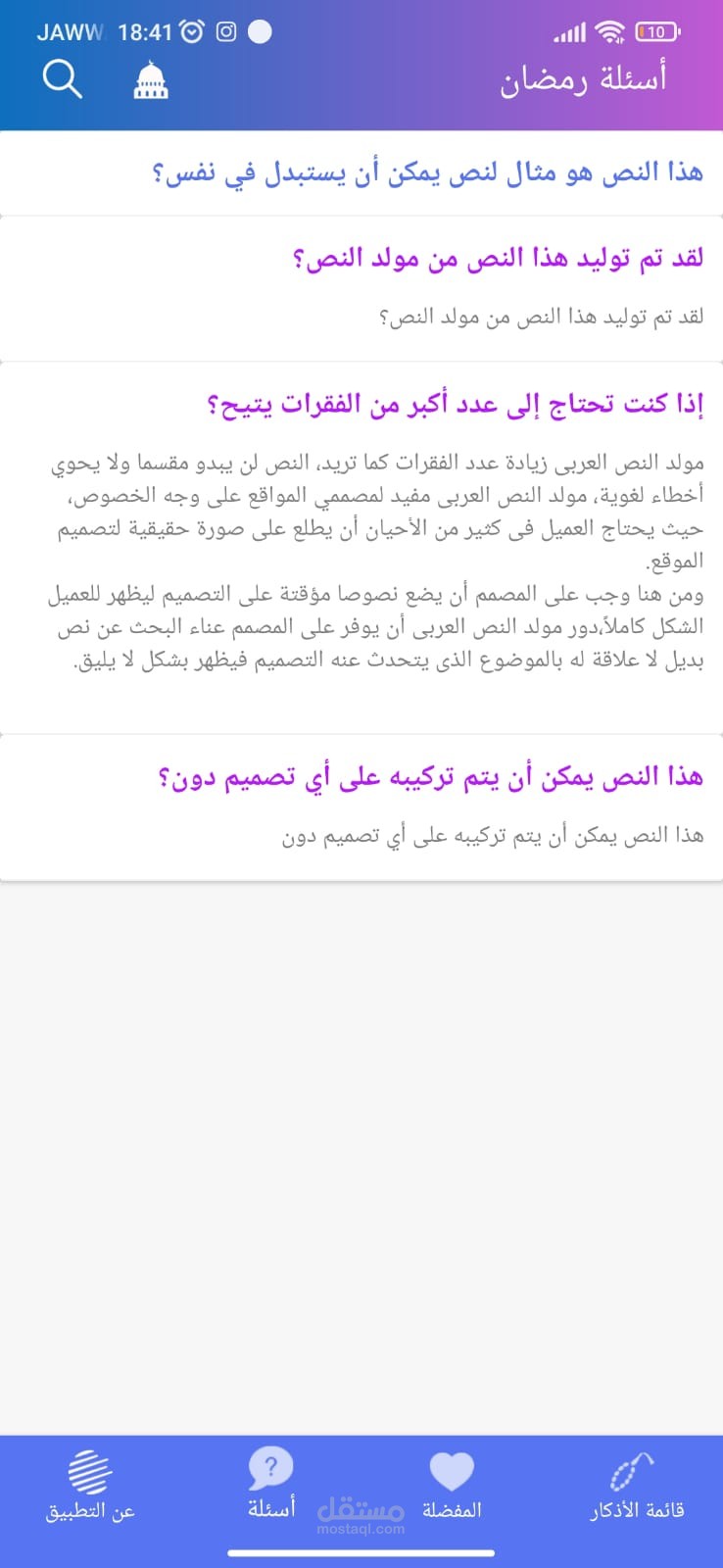Viewport: 723px width, 1568px height.
Task: Collapse the question إذا كنت تحتاج إلى عدد أكبر
Action: (455, 404)
